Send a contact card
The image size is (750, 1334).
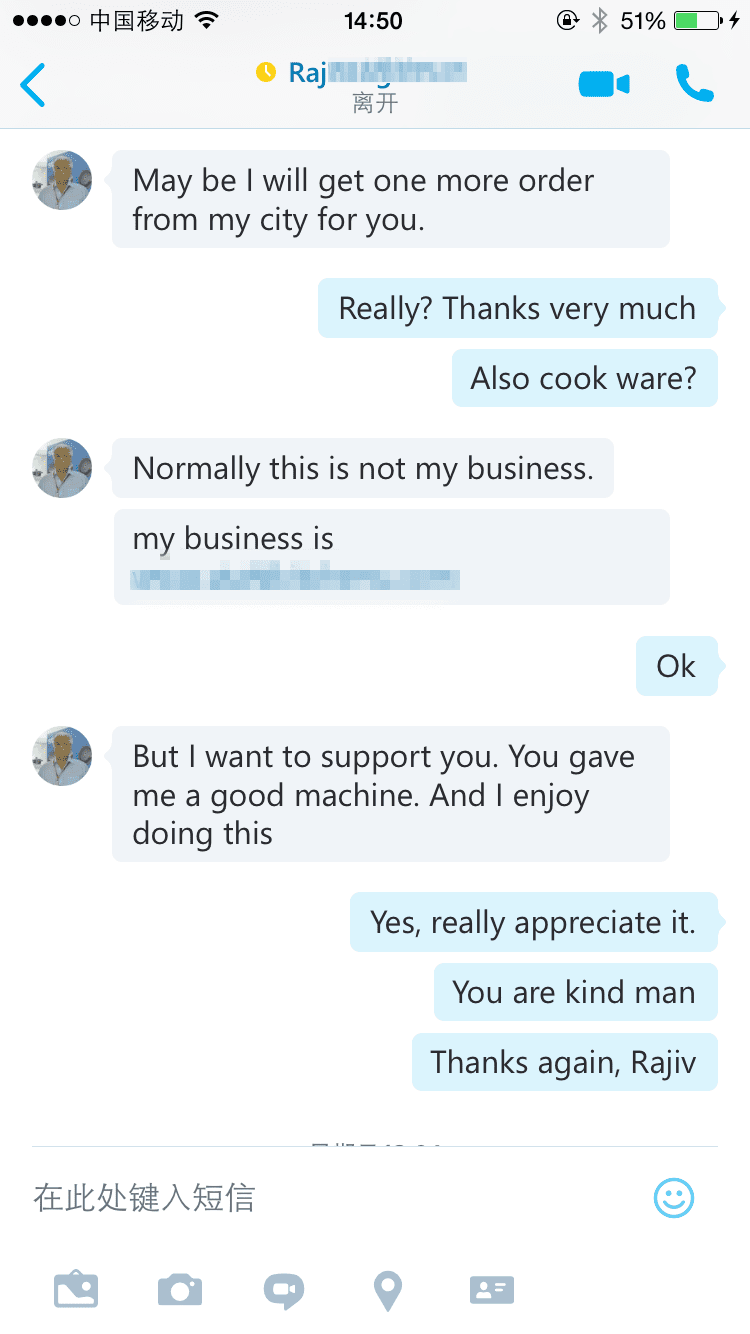[x=491, y=1290]
